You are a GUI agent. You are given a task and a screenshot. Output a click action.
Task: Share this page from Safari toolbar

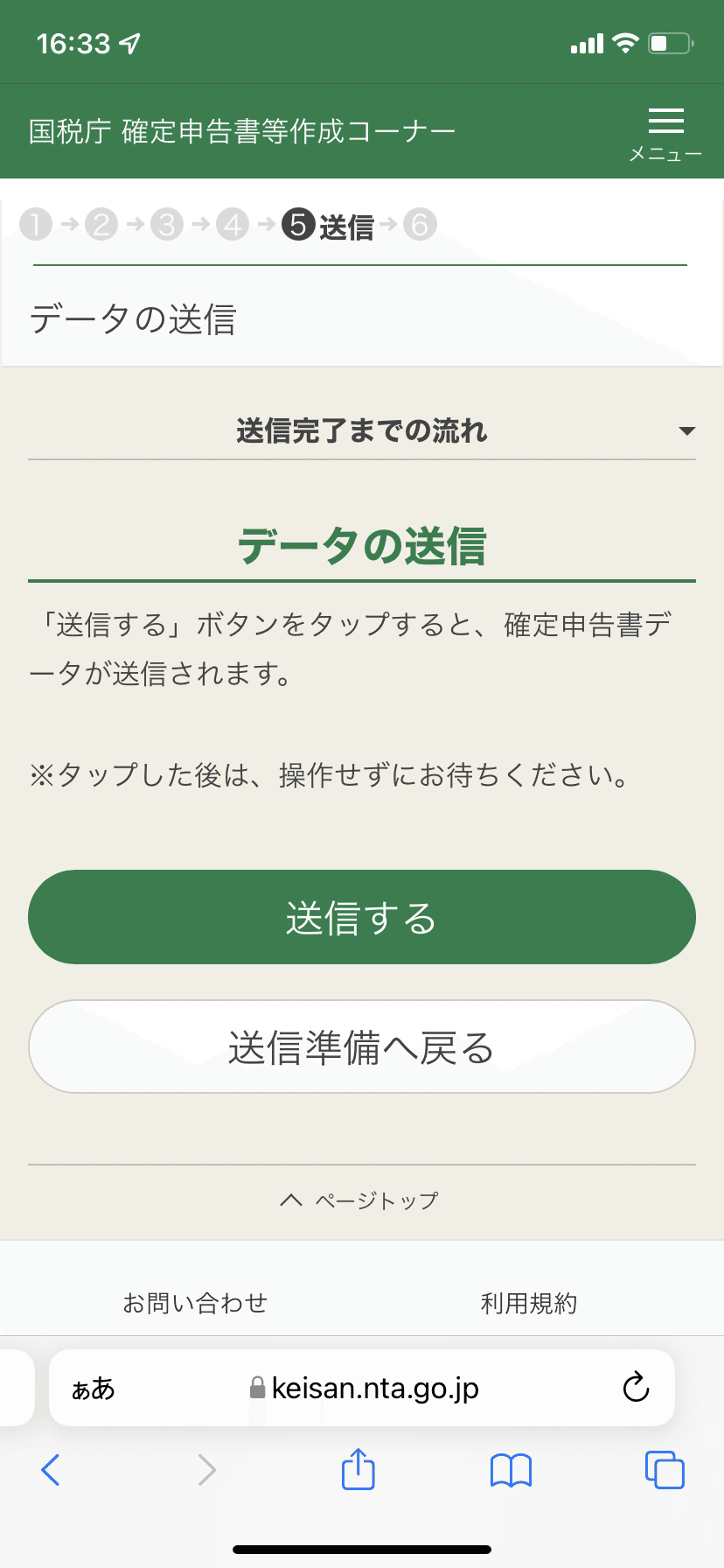358,1468
